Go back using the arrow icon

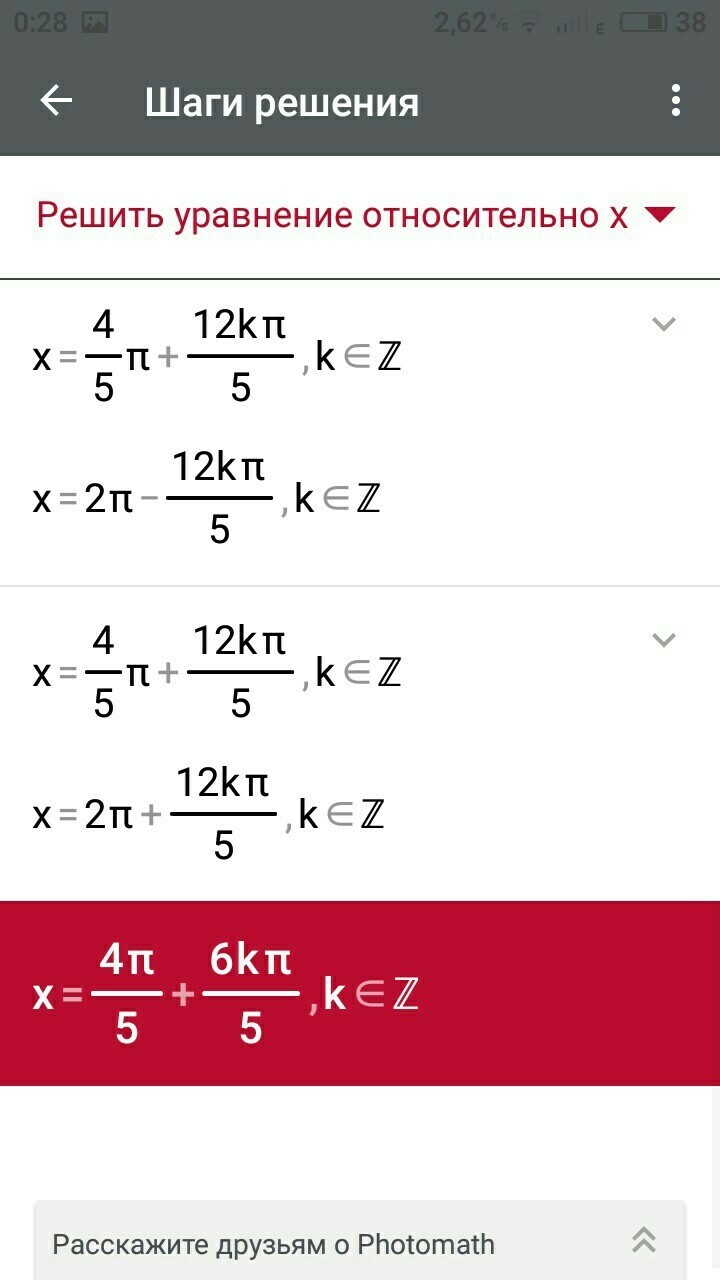[56, 101]
